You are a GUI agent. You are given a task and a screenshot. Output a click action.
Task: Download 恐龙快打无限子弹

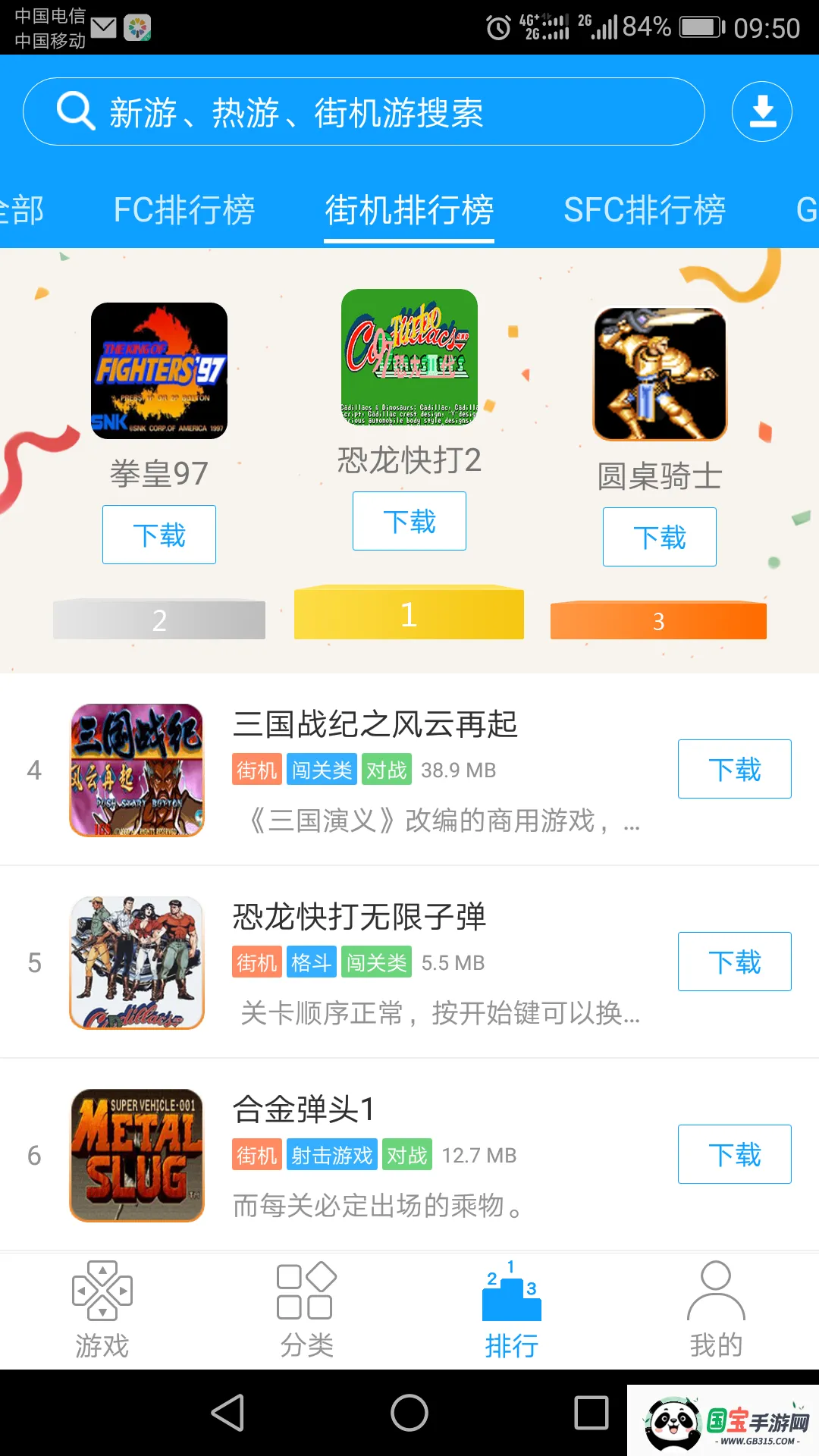[x=734, y=962]
